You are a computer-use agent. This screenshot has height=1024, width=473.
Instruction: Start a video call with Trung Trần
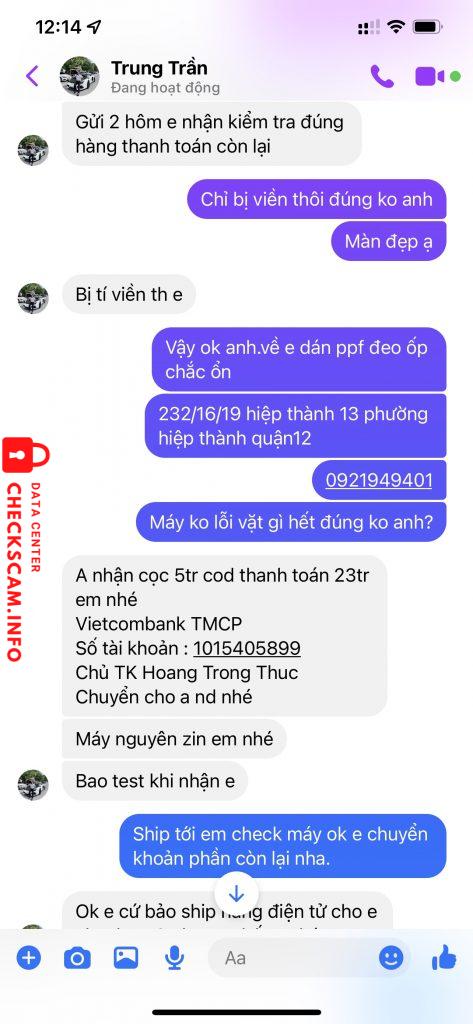point(429,76)
